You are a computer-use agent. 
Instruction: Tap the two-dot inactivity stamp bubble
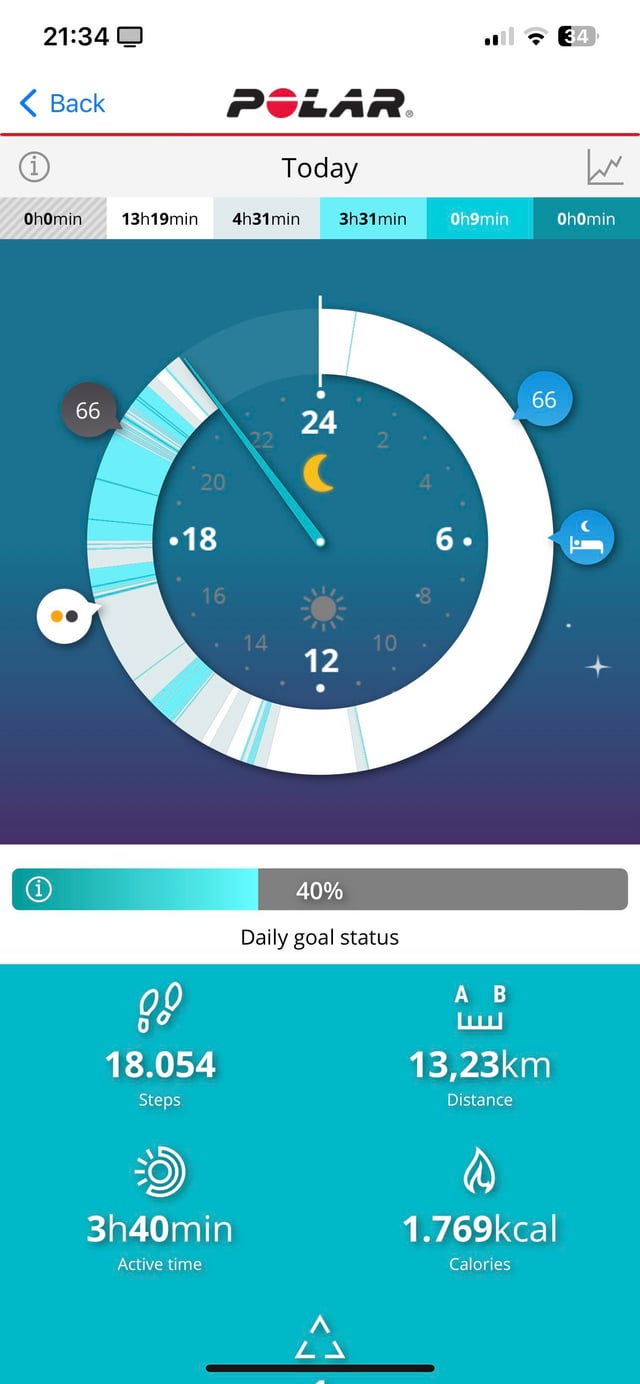click(63, 616)
